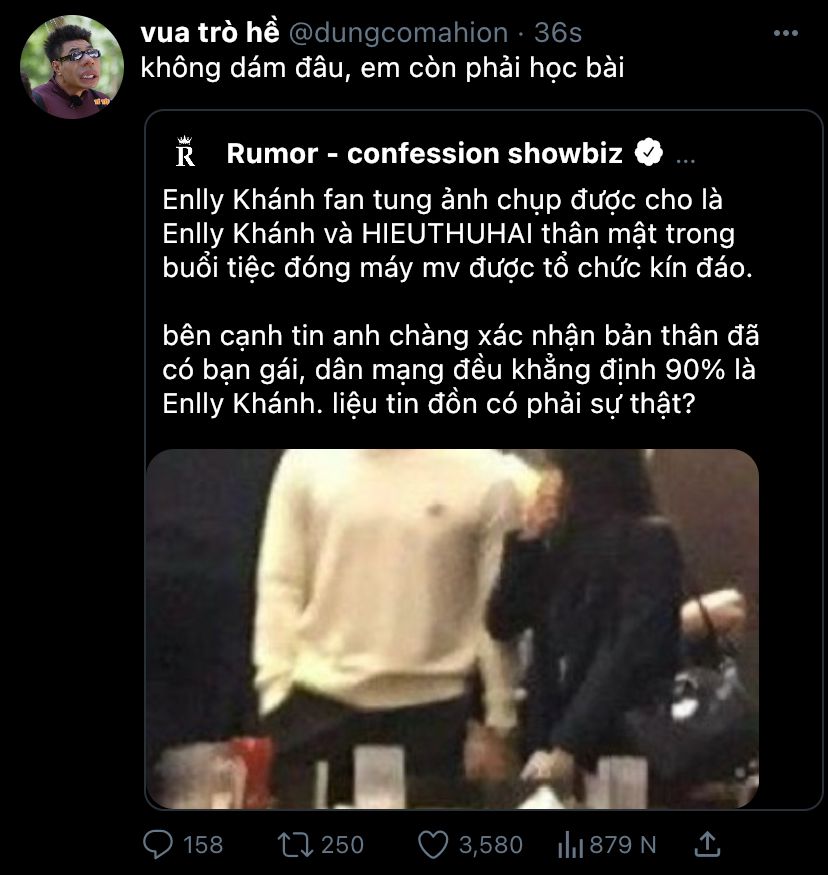View tweet analytics with 879 N views

point(570,845)
